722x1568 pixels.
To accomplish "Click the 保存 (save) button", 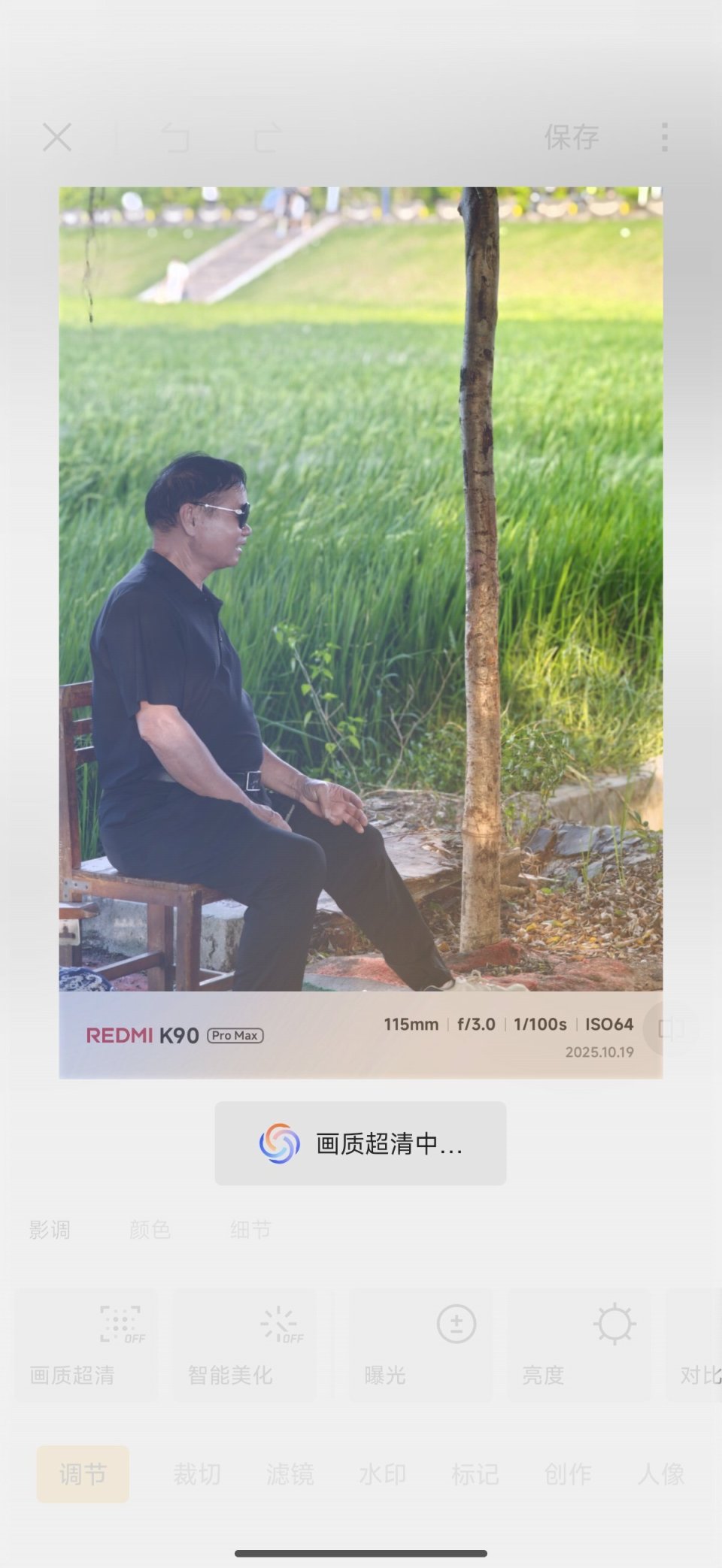I will click(573, 138).
